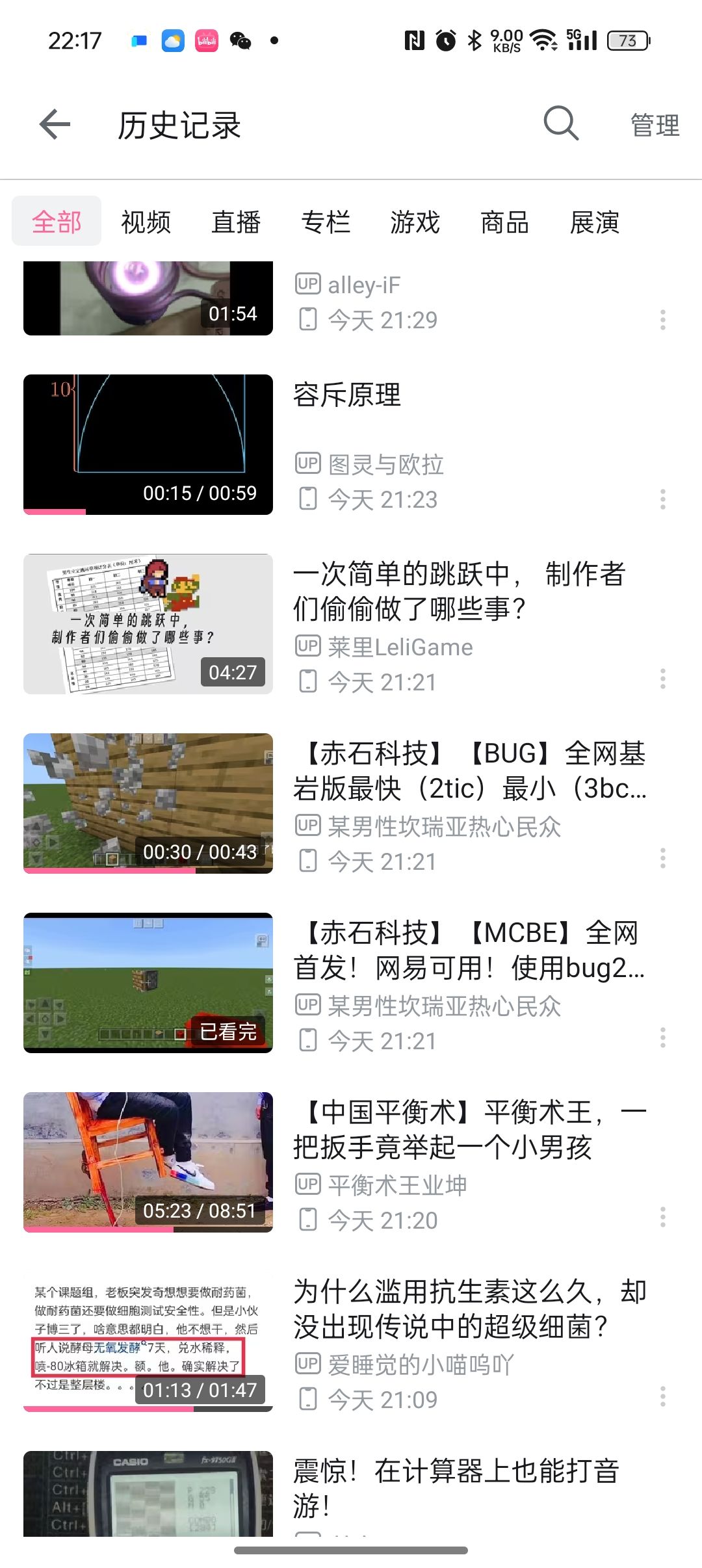This screenshot has height=1568, width=702.
Task: Switch to the 商品 tab
Action: (504, 222)
